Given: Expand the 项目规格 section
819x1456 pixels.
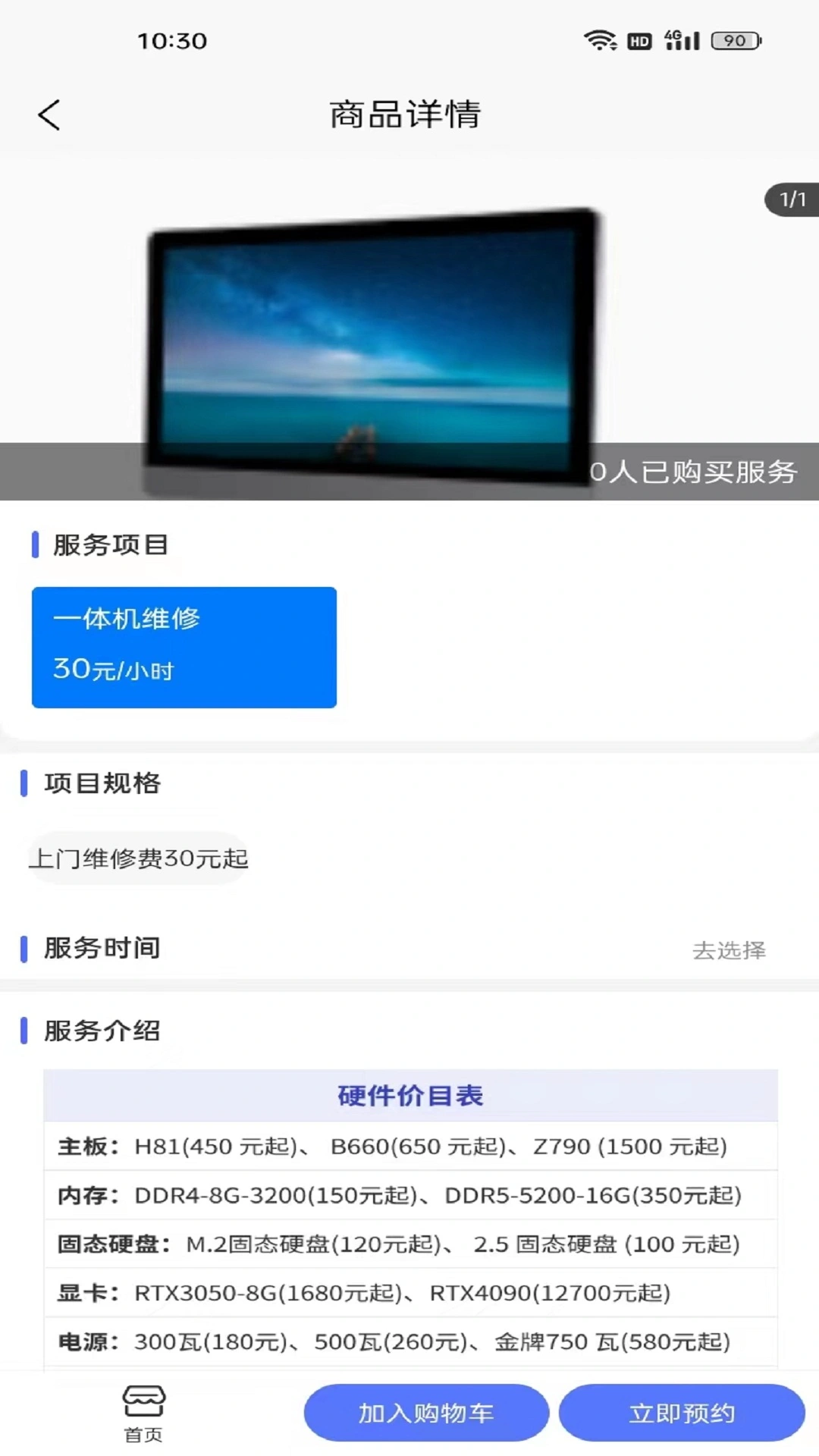Looking at the screenshot, I should tap(102, 785).
